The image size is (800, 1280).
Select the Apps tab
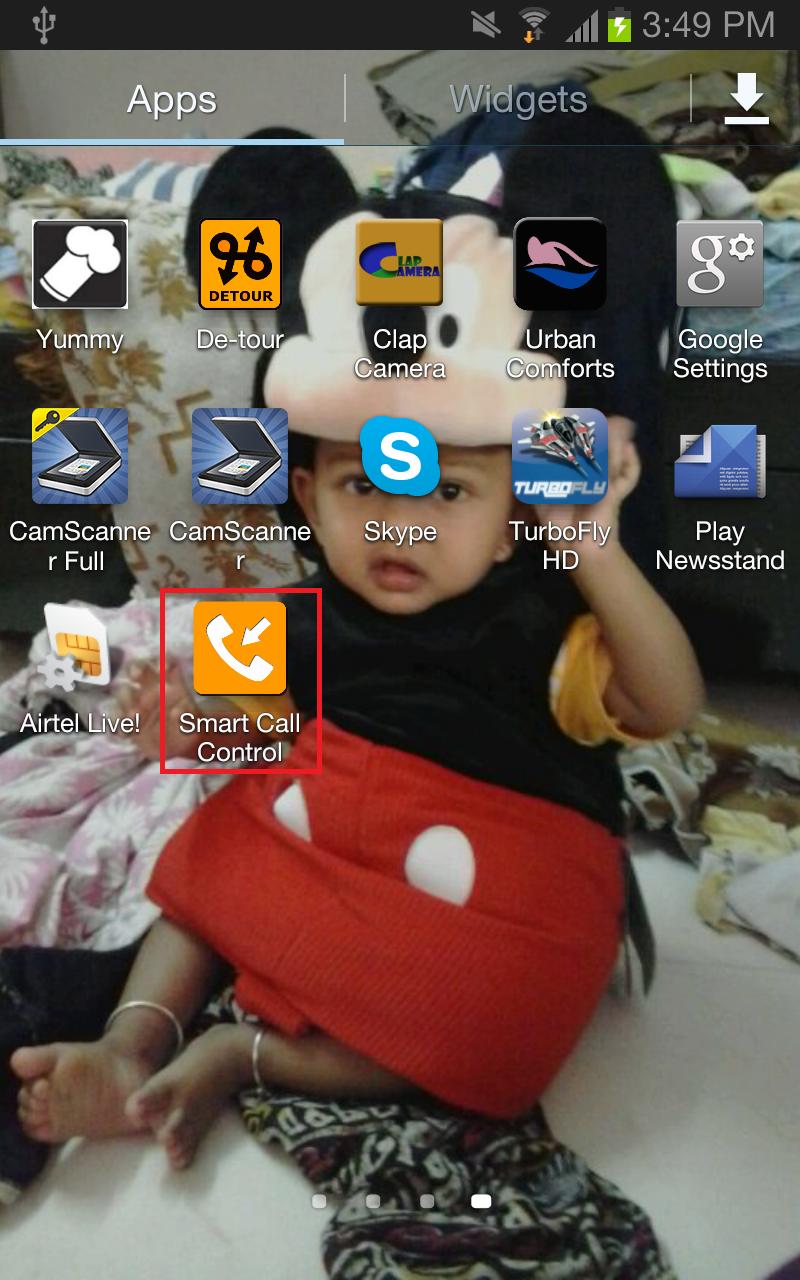(x=172, y=100)
